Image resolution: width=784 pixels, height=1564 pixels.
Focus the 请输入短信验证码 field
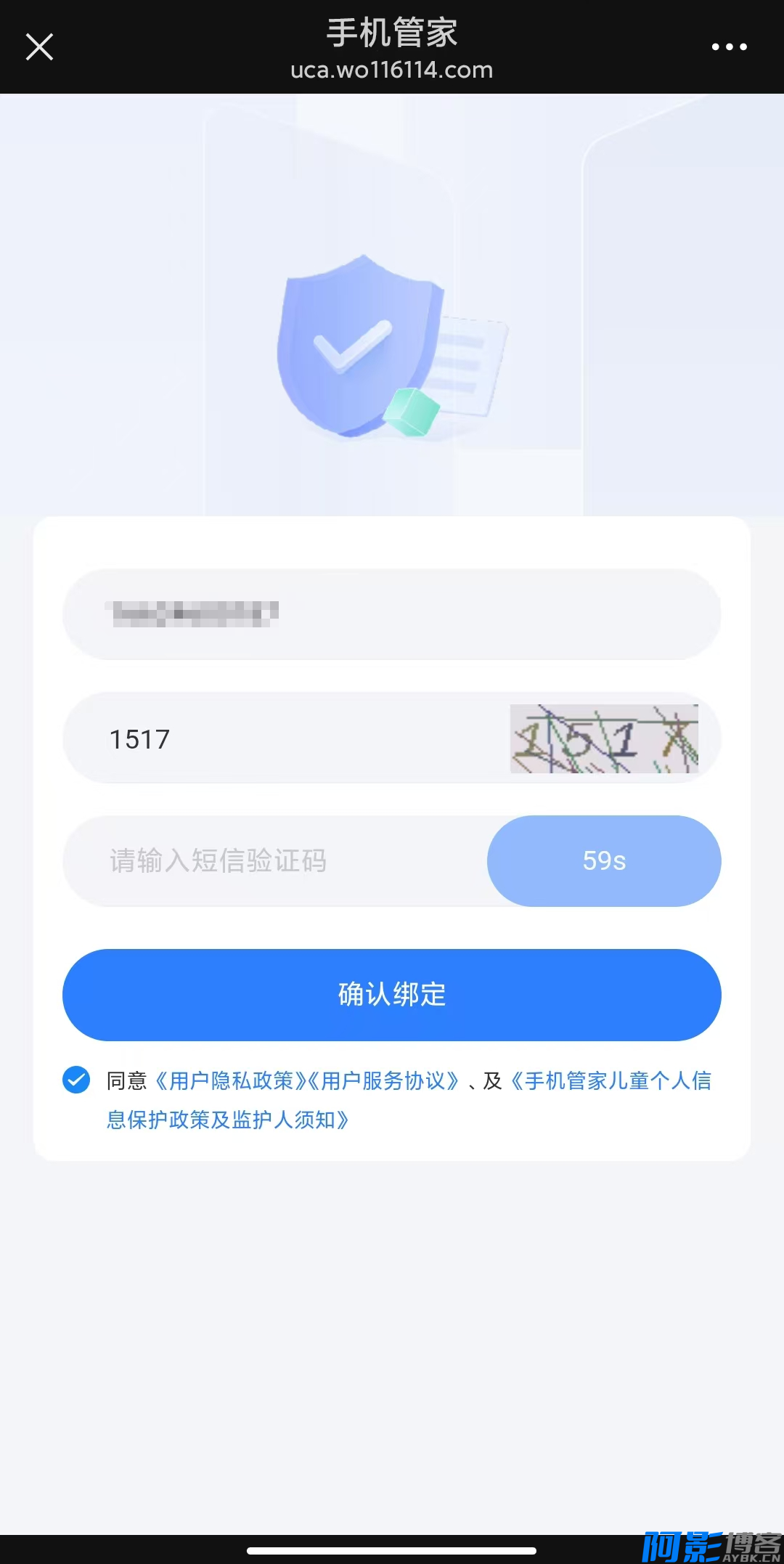point(274,861)
